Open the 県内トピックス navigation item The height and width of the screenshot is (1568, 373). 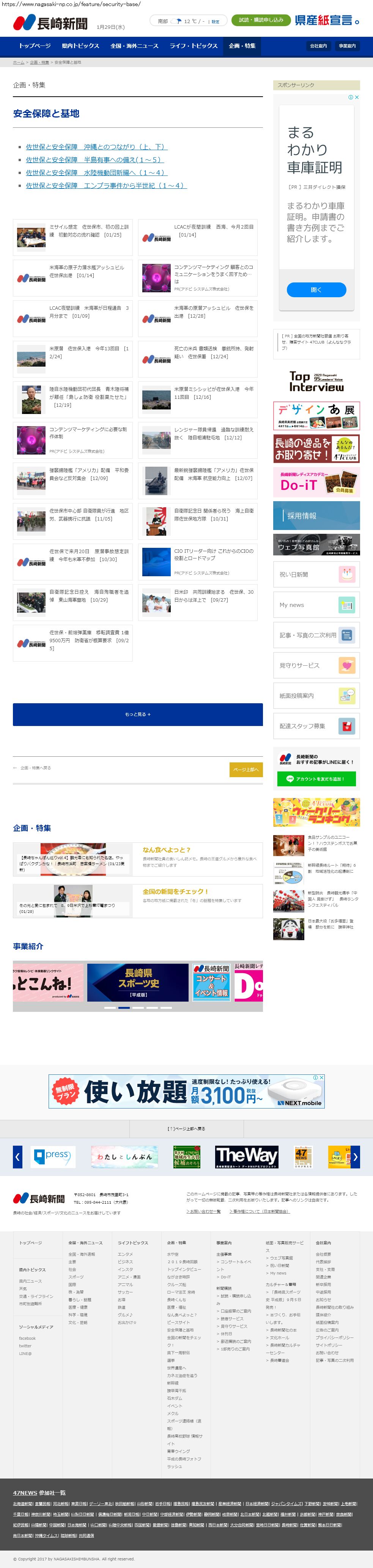pyautogui.click(x=80, y=45)
